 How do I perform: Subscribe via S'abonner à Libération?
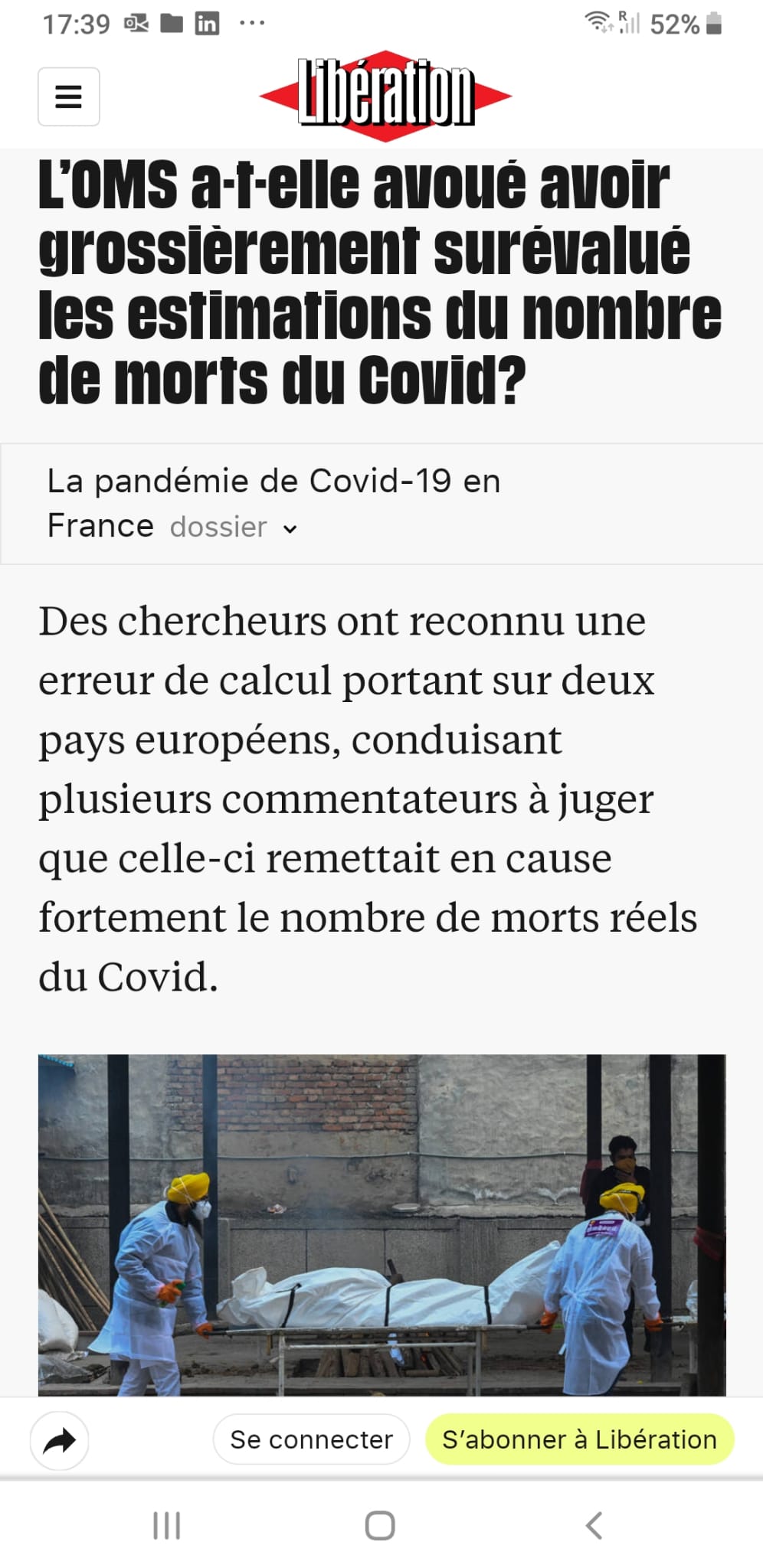[580, 1439]
